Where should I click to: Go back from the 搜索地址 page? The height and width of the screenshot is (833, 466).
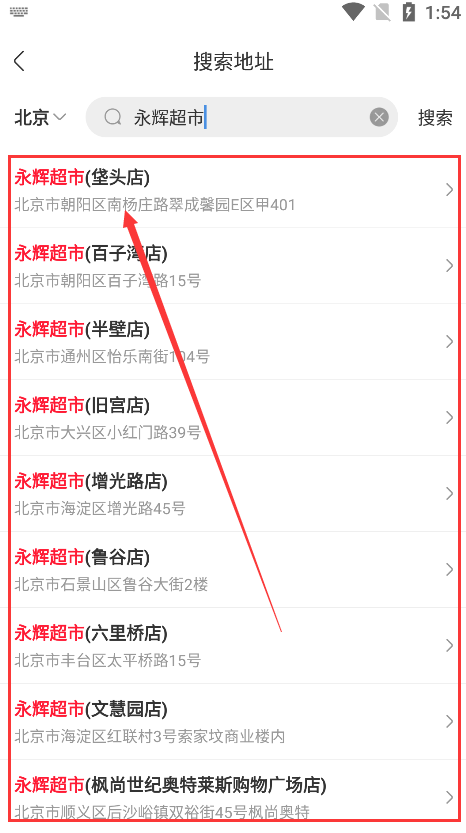click(20, 61)
